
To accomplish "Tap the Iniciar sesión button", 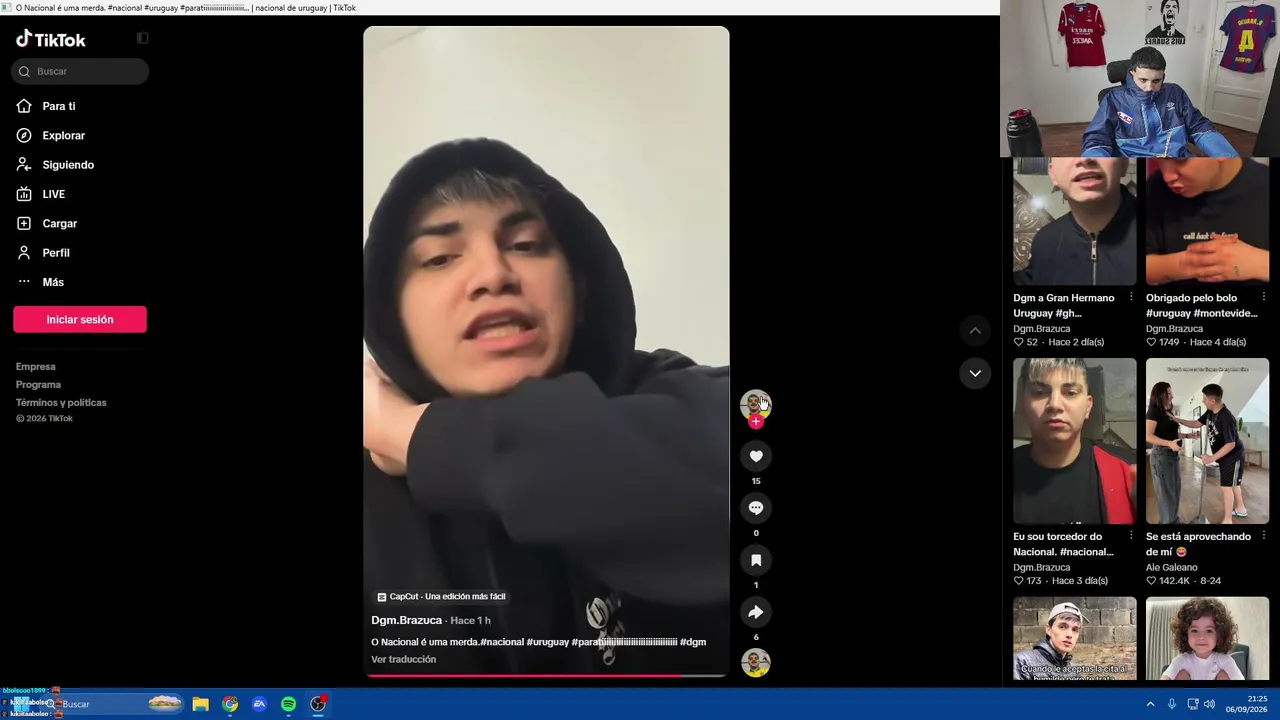I will pyautogui.click(x=80, y=319).
